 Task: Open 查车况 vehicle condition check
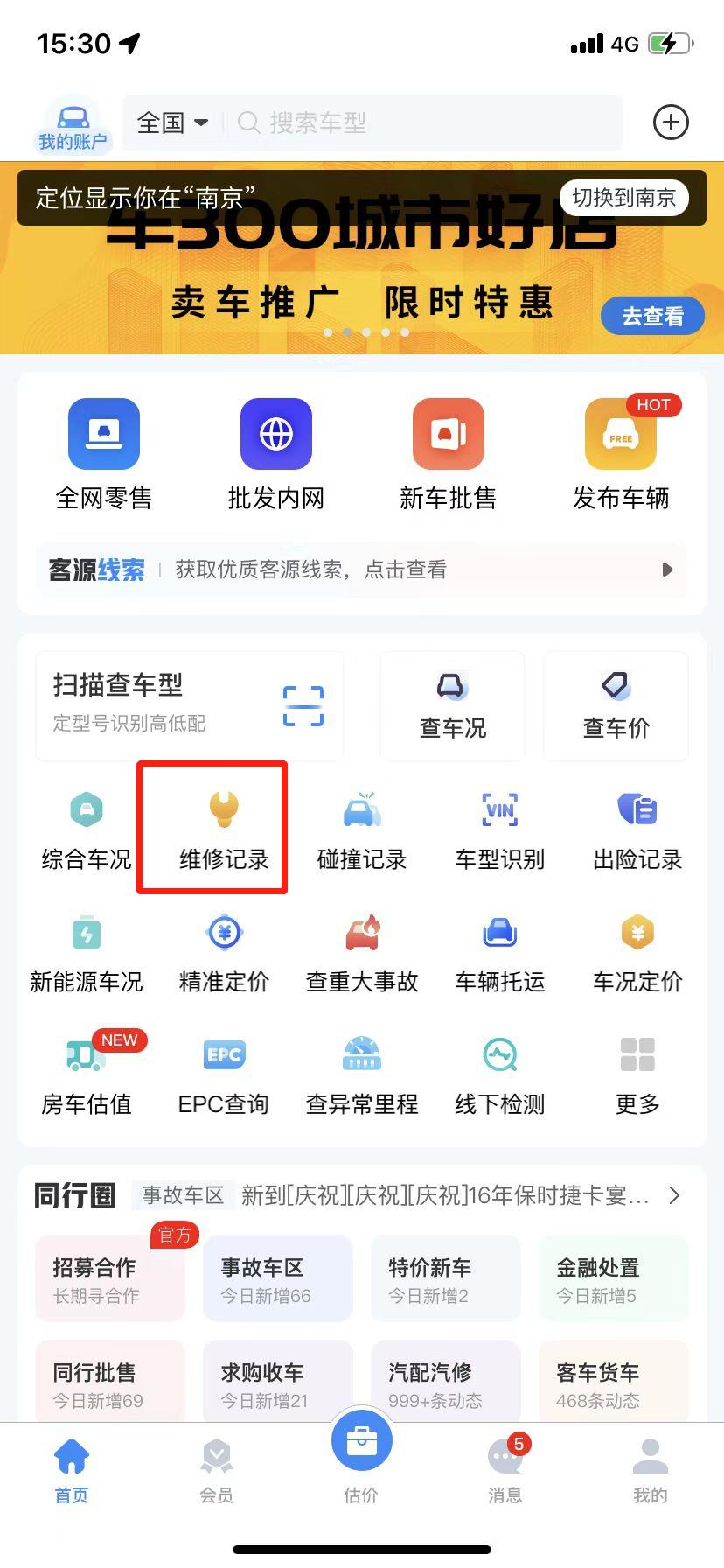pyautogui.click(x=451, y=705)
